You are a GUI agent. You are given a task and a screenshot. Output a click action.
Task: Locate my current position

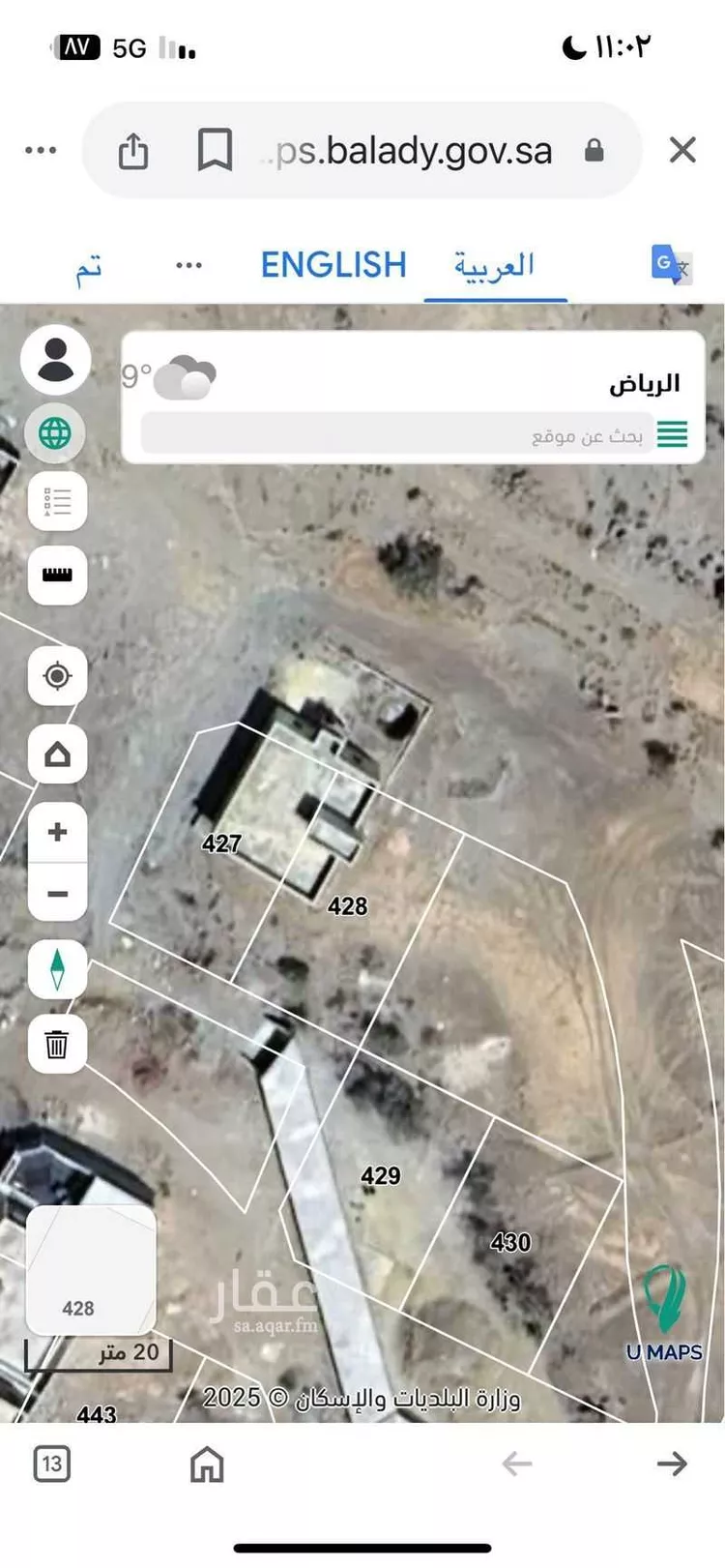click(57, 675)
